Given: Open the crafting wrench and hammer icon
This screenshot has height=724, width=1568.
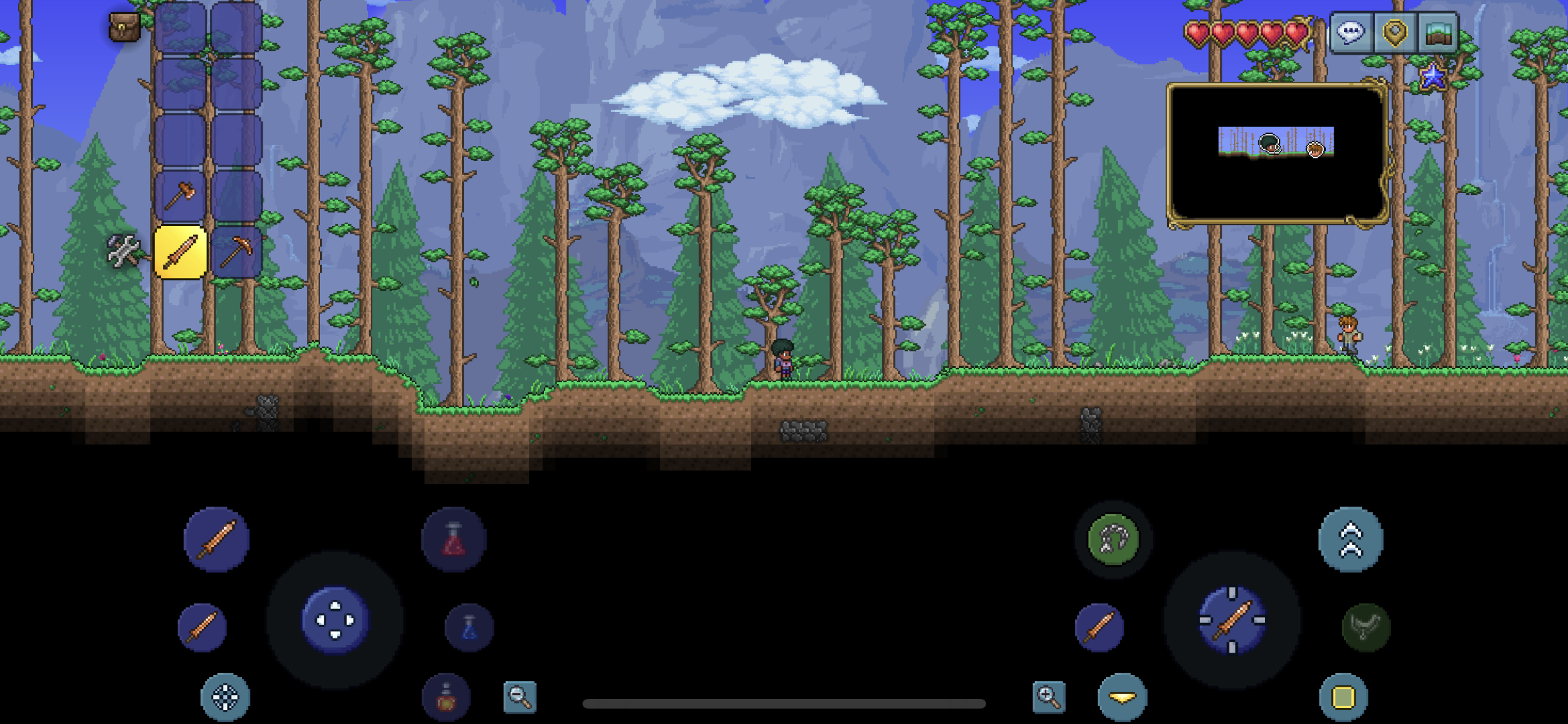Looking at the screenshot, I should (x=123, y=250).
